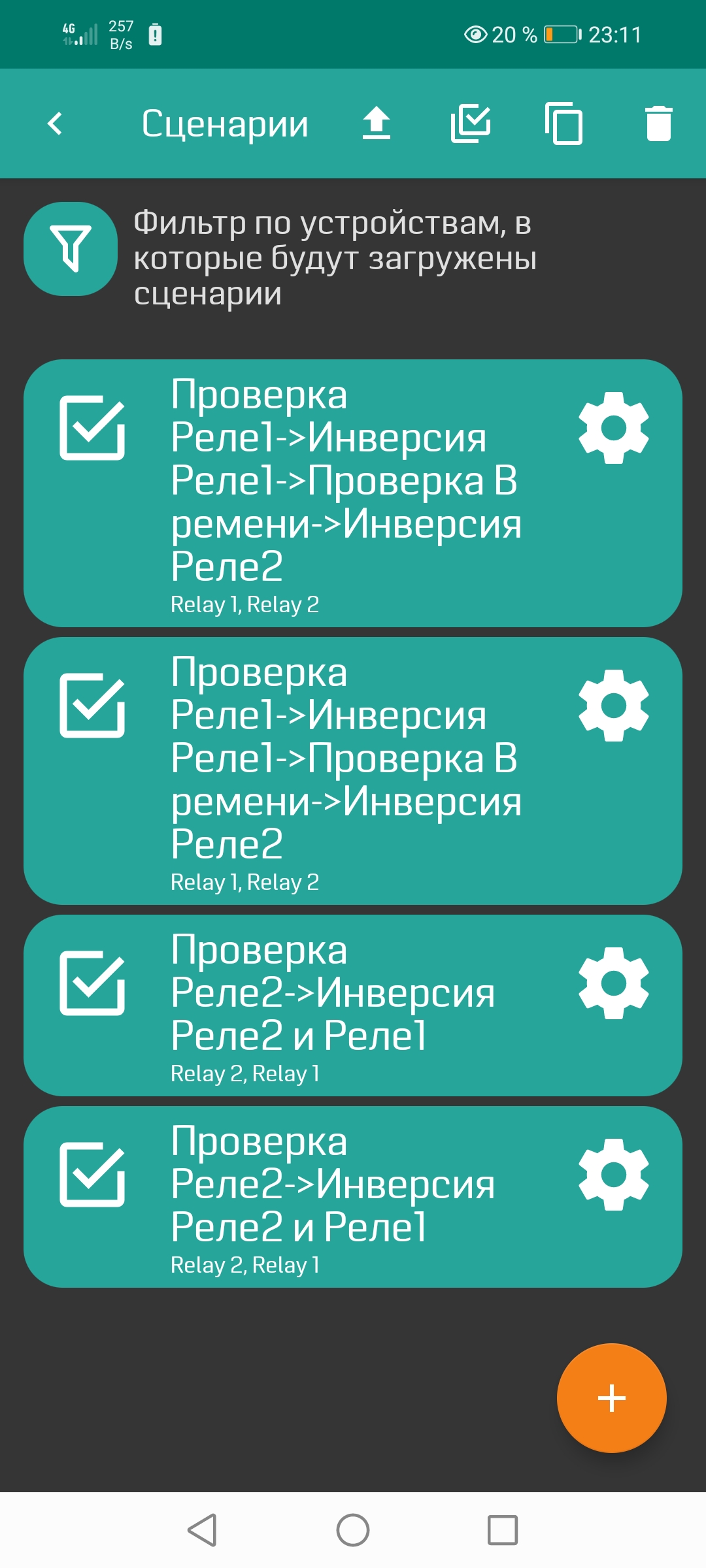This screenshot has width=706, height=1568.
Task: Tap the upload arrow icon in the toolbar
Action: click(377, 123)
